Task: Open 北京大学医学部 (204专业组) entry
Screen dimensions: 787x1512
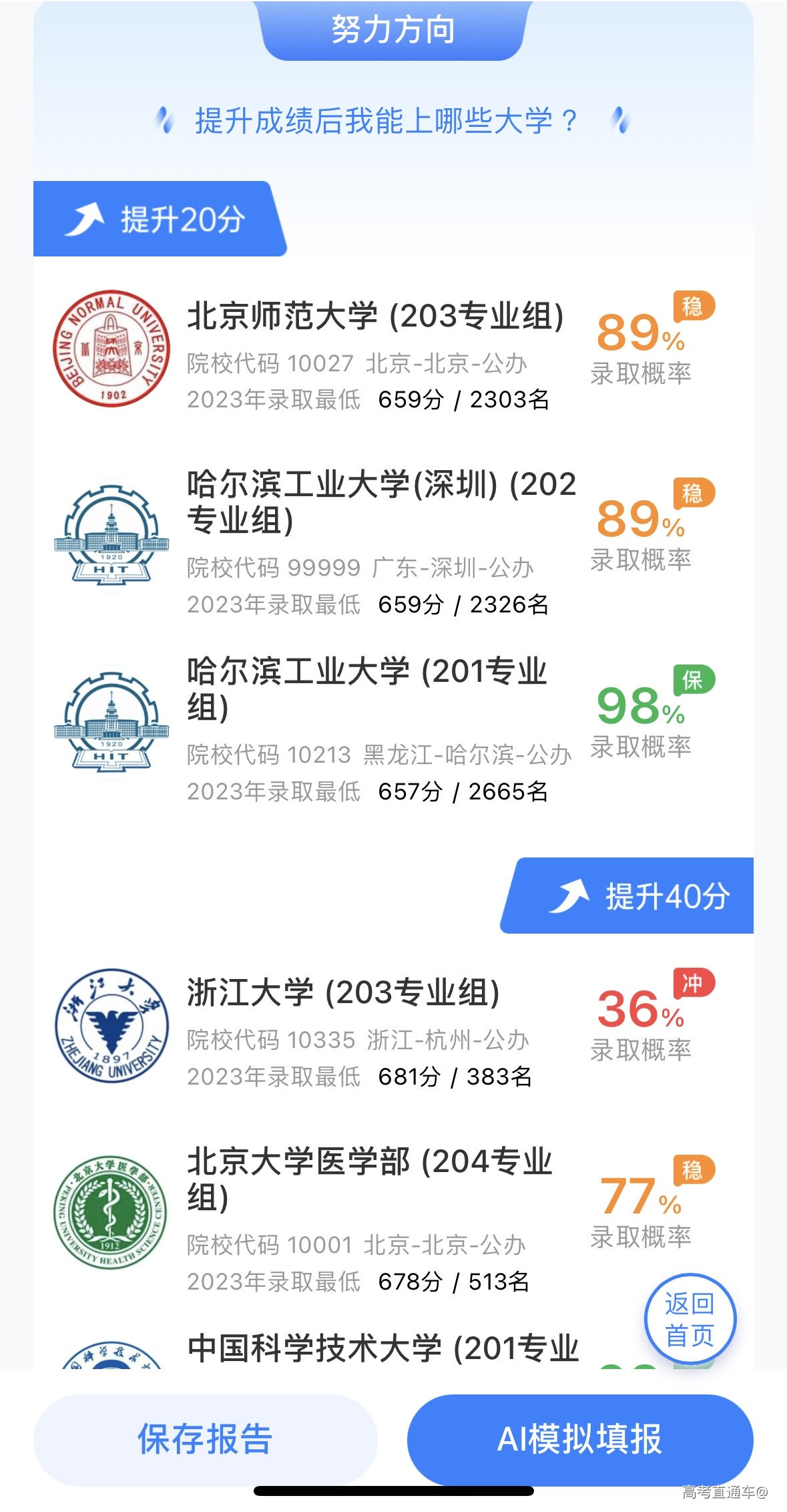Action: (369, 1179)
